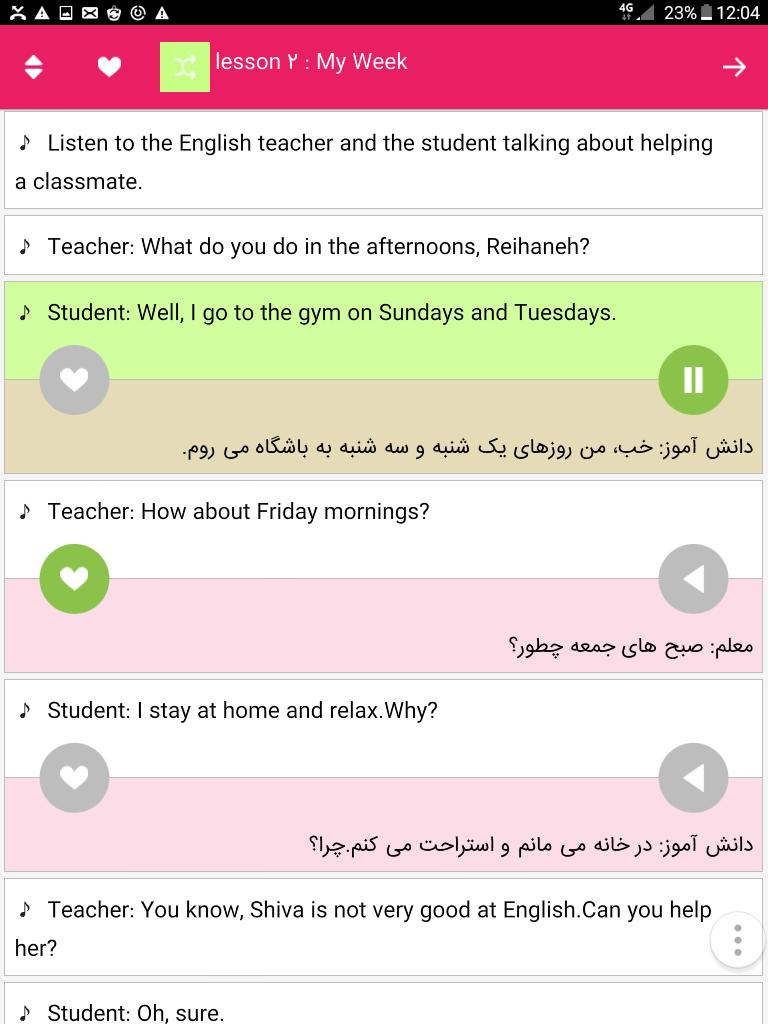
Task: Select the 'Listen to the English teacher' line
Action: (x=380, y=161)
